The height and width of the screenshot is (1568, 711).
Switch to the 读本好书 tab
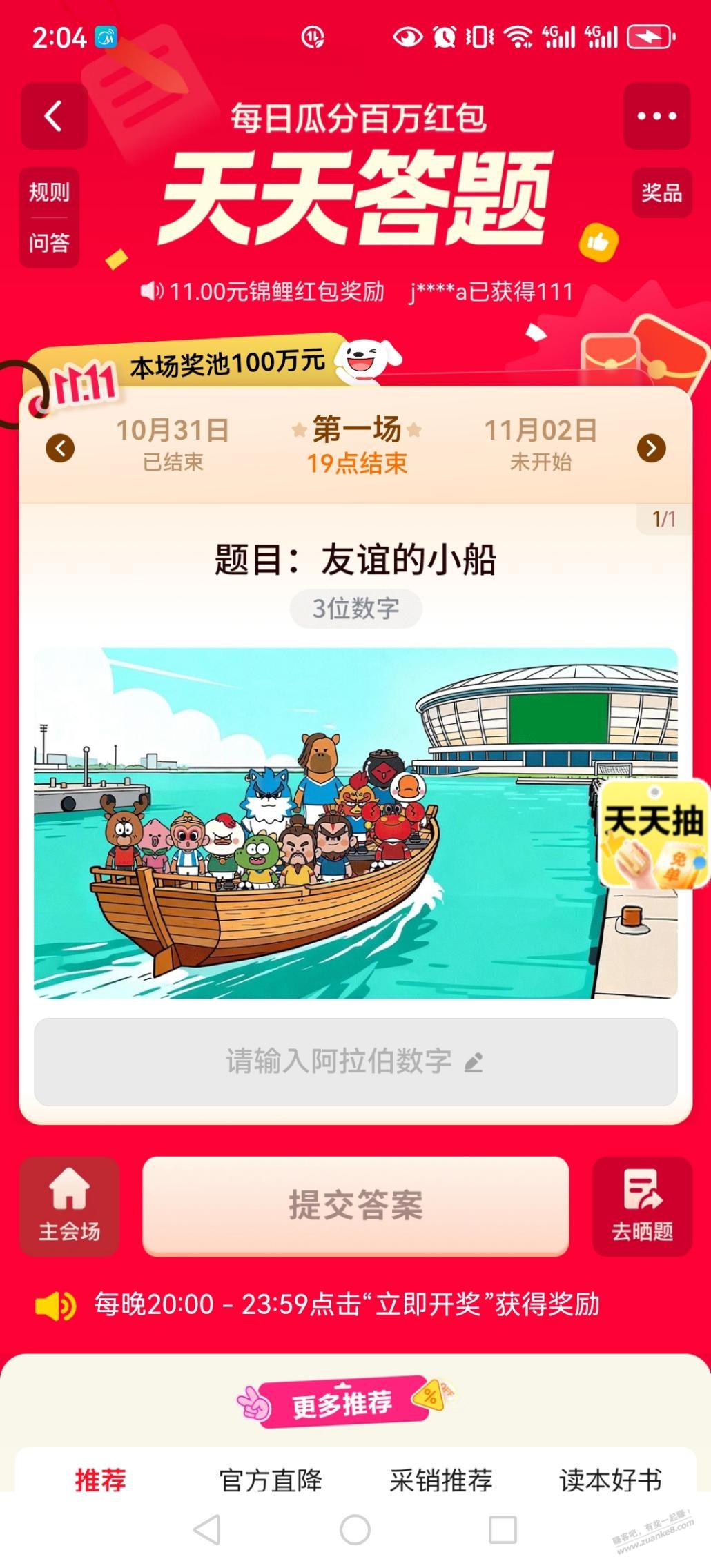(x=610, y=1480)
